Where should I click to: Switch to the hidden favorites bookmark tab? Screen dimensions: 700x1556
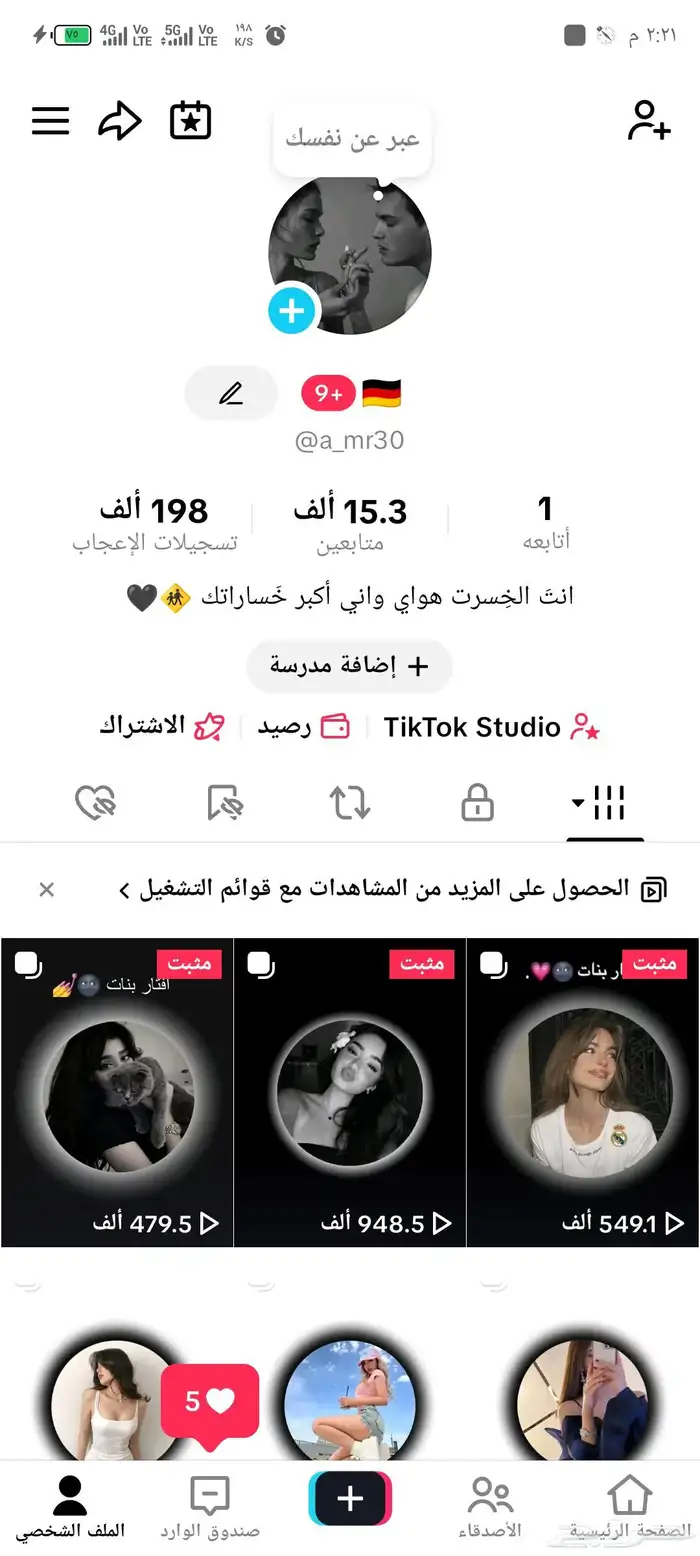(223, 802)
